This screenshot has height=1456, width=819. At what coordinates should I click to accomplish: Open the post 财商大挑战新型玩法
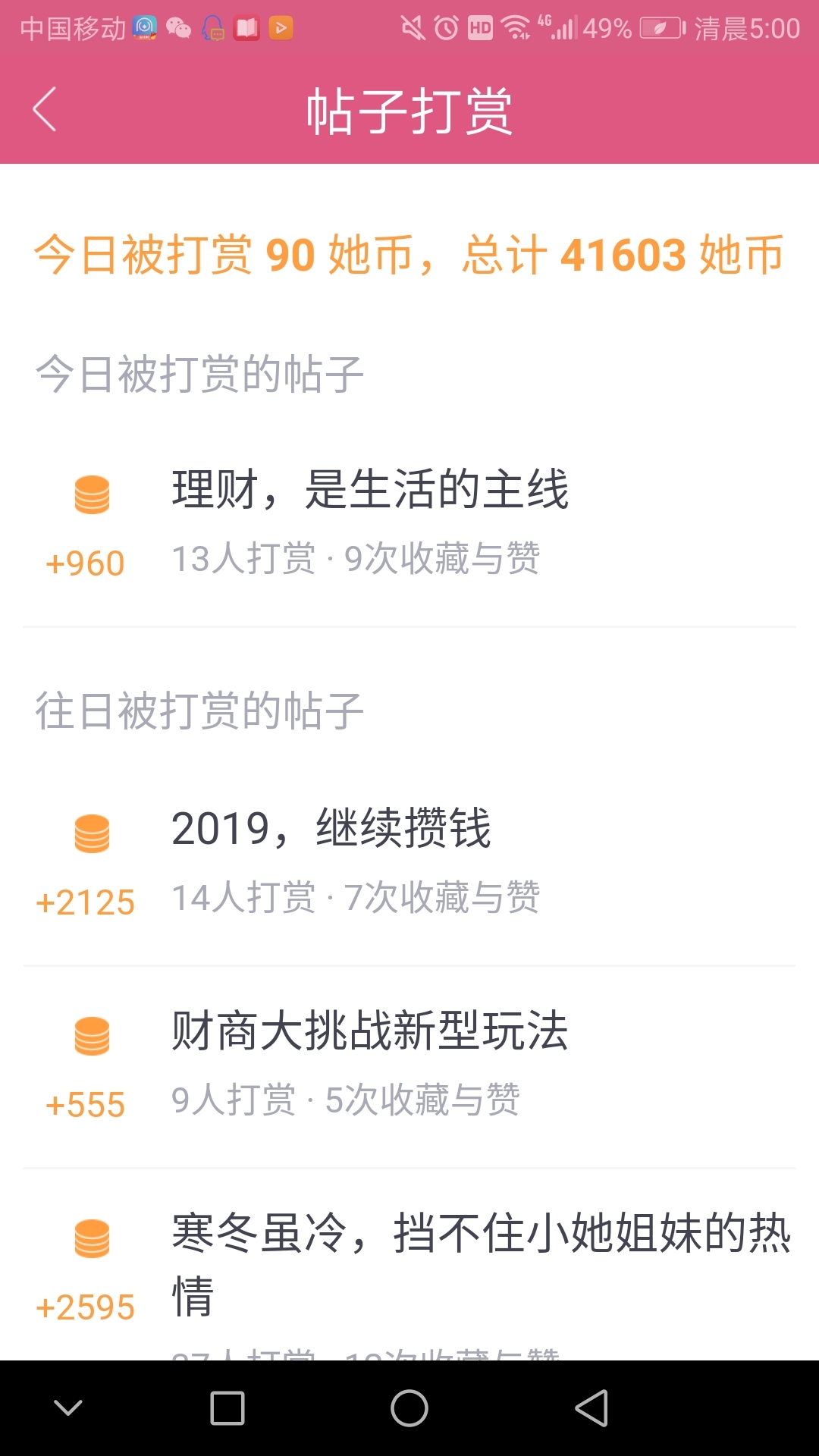click(409, 1067)
